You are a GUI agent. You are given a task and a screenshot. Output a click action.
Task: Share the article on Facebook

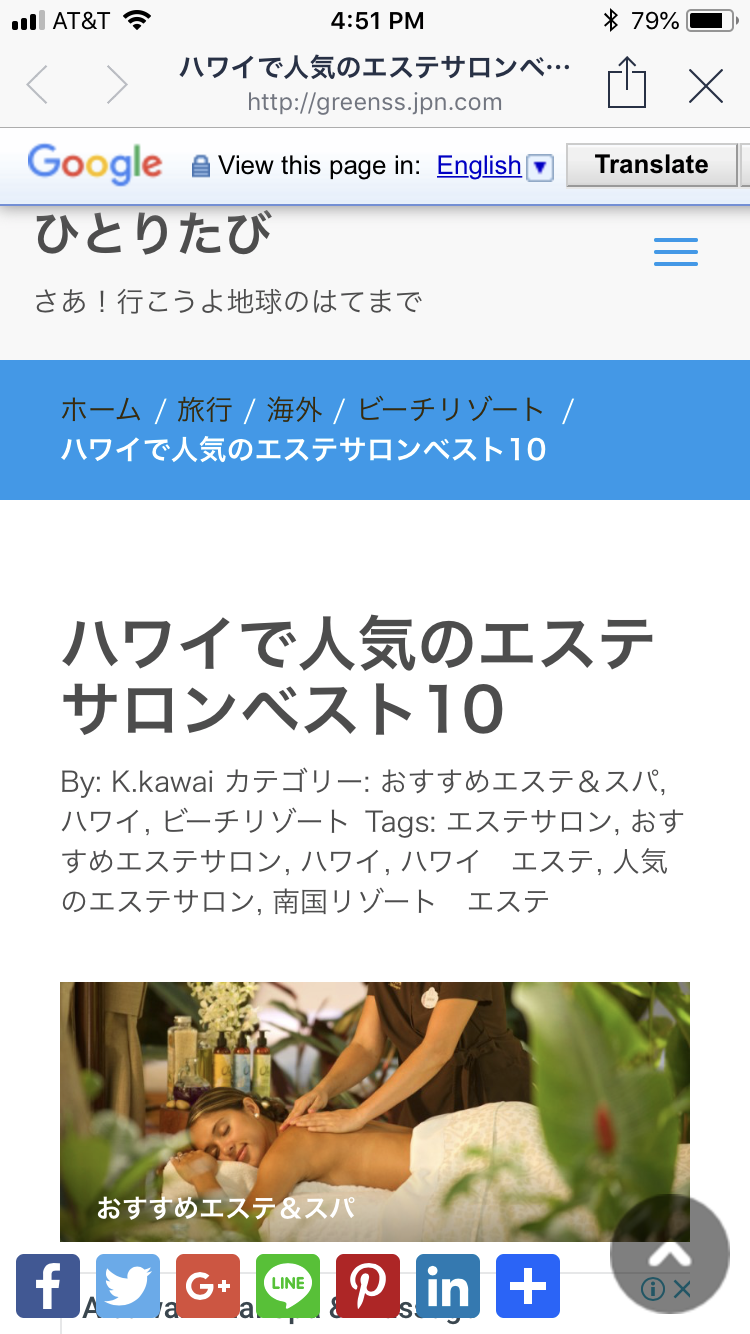point(48,1286)
